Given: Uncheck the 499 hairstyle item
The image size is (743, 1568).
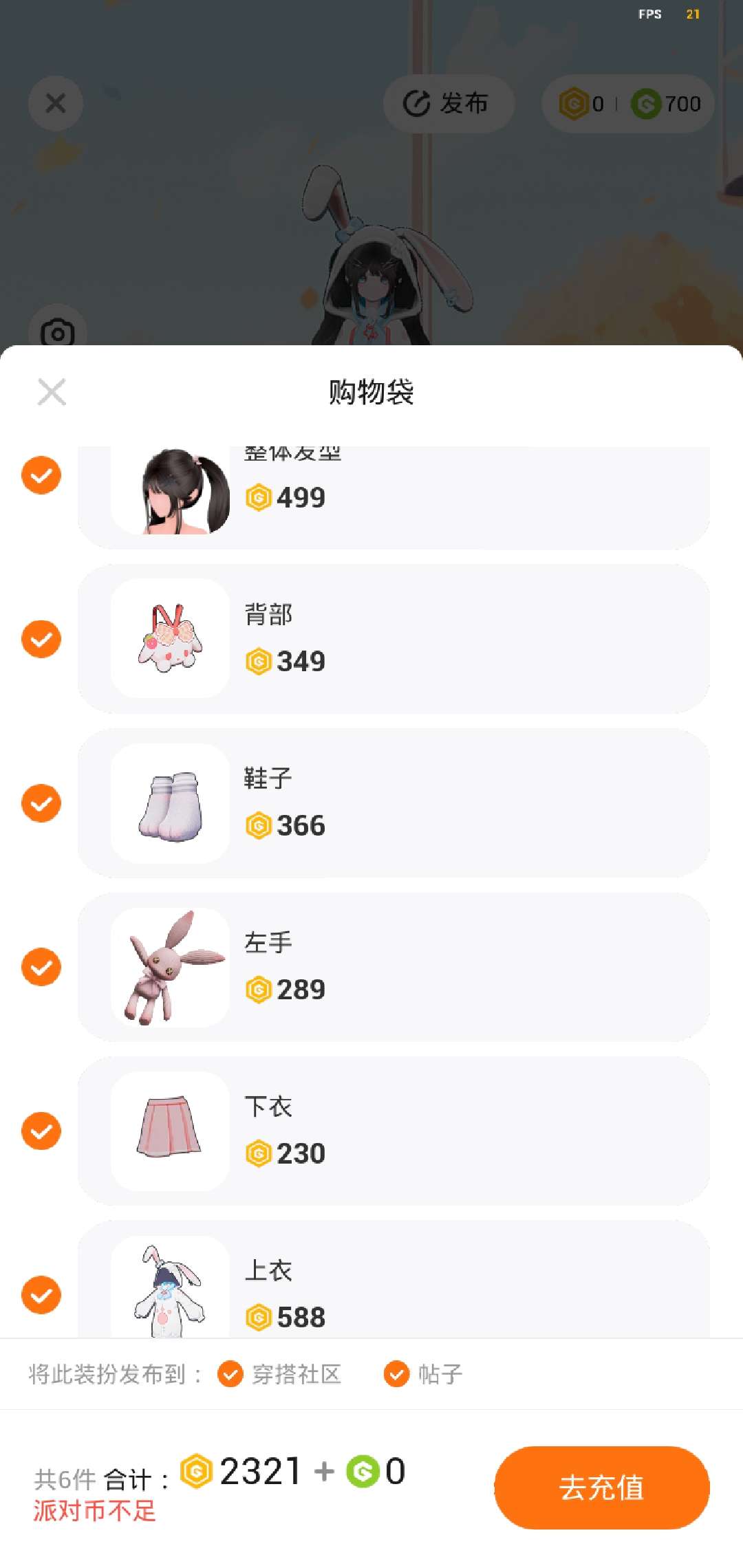Looking at the screenshot, I should point(41,475).
